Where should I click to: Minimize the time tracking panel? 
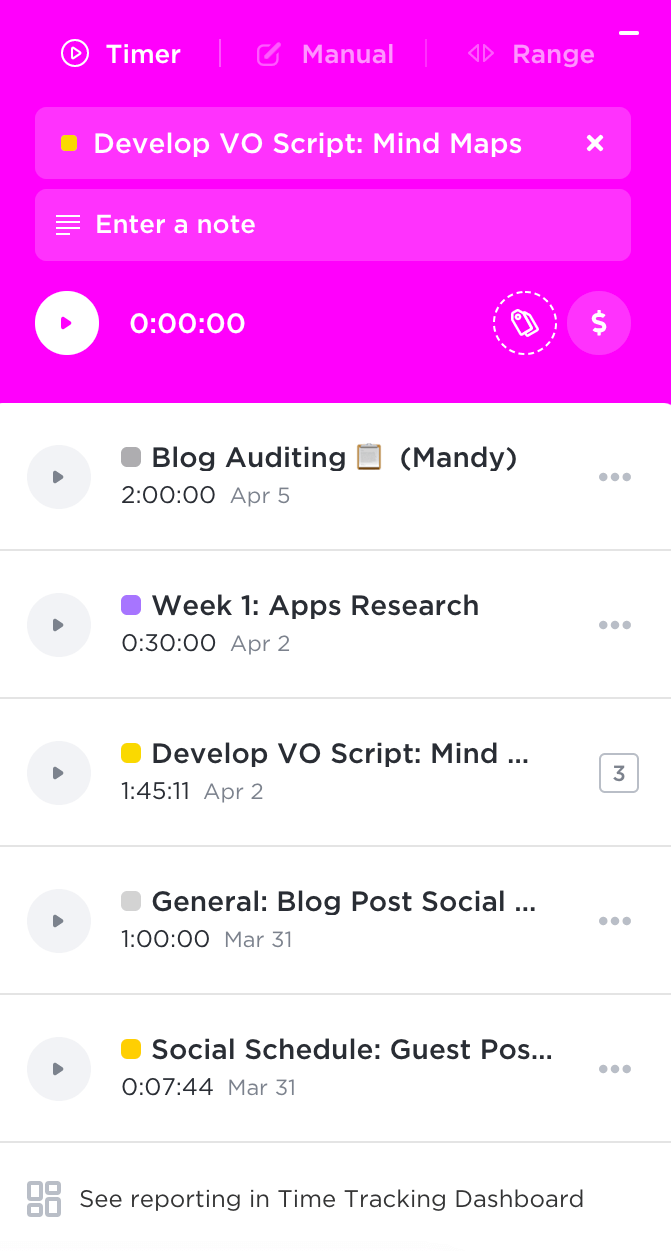coord(629,33)
